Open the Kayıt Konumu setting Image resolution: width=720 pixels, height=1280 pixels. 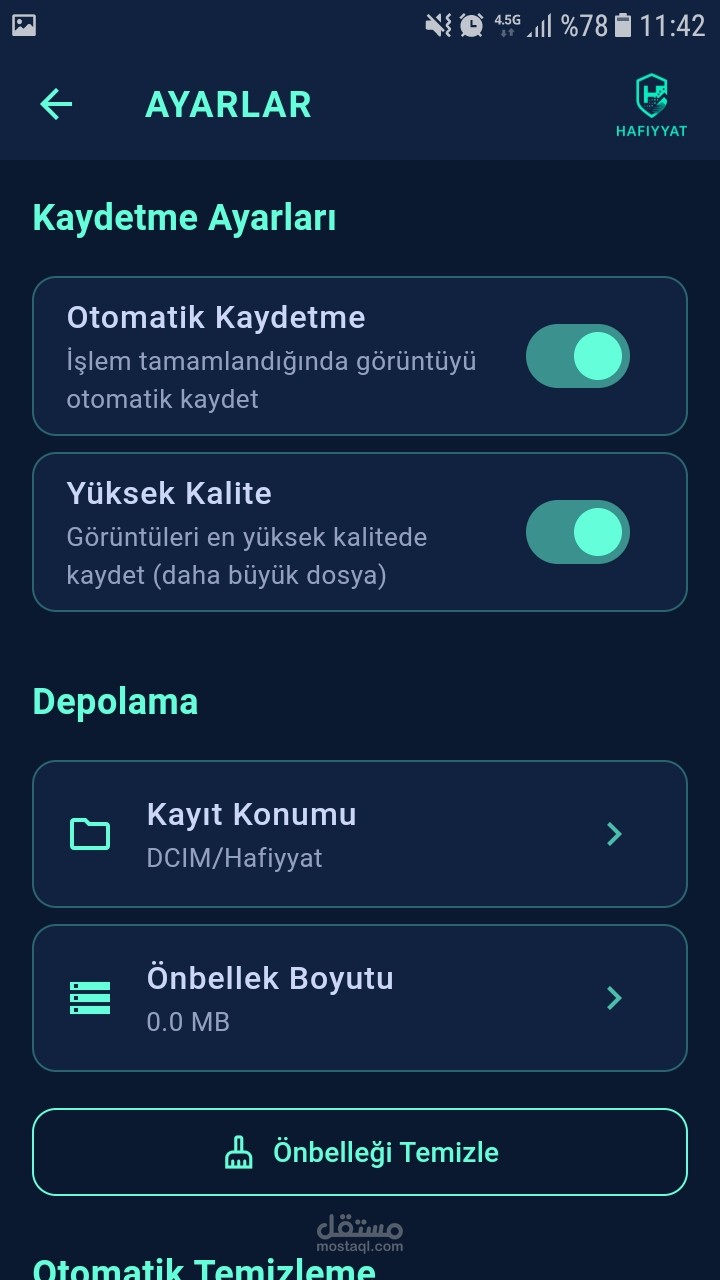coord(360,834)
